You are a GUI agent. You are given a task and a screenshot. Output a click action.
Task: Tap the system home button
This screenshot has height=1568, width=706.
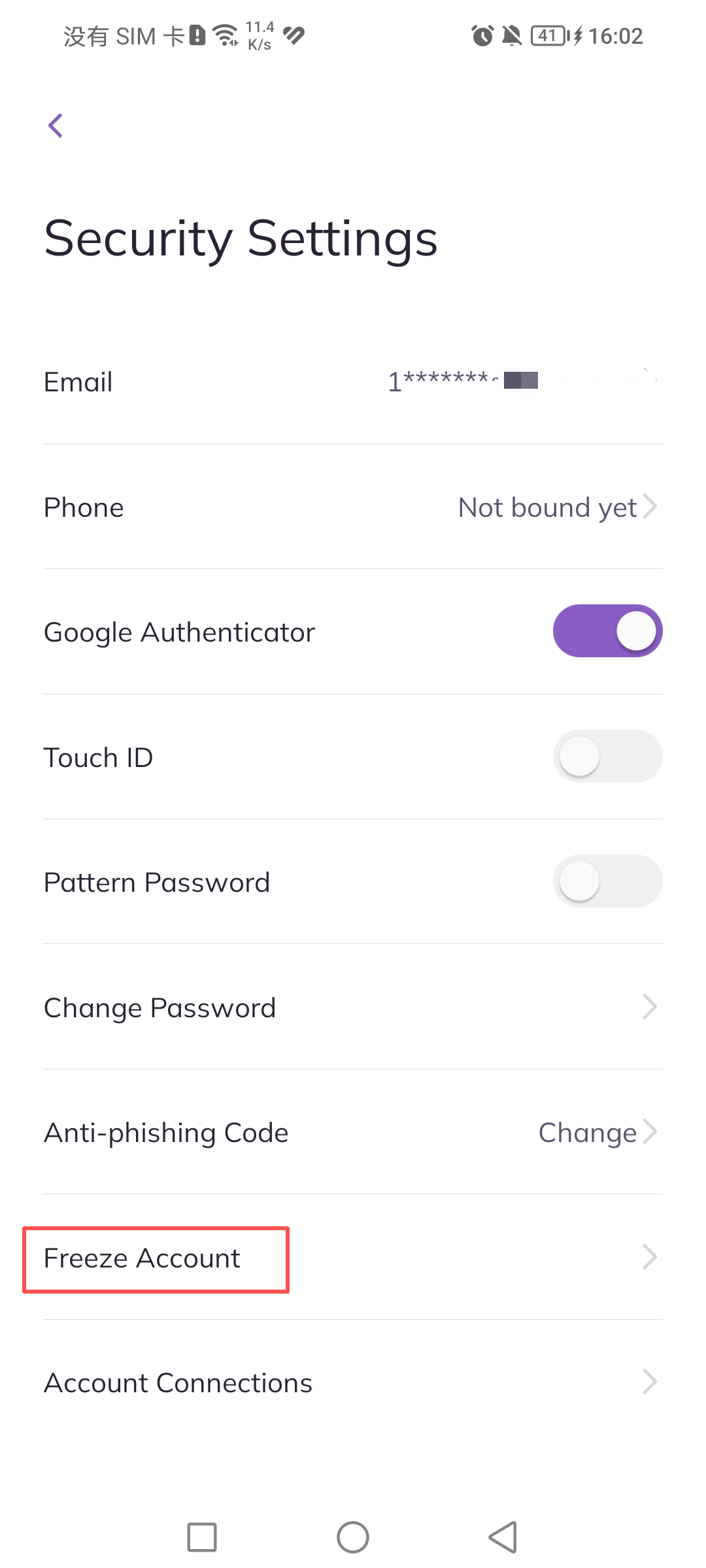[x=353, y=1537]
